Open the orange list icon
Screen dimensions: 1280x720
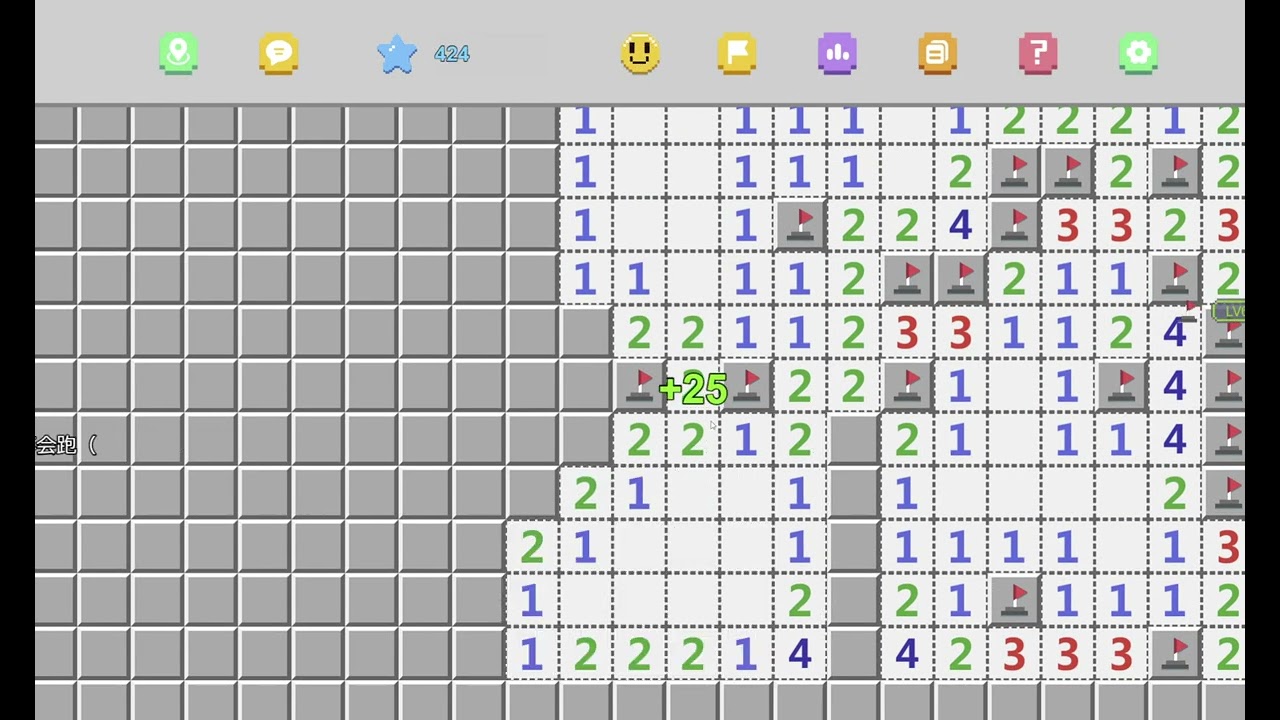[938, 53]
